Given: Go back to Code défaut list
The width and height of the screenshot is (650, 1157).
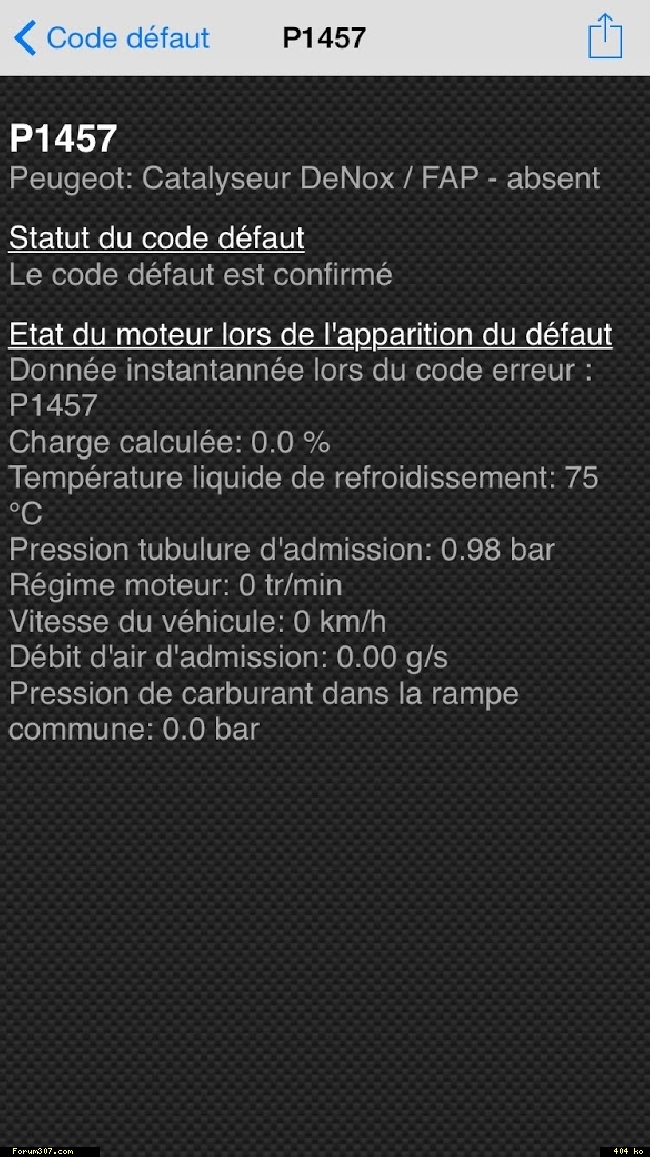Looking at the screenshot, I should point(112,37).
